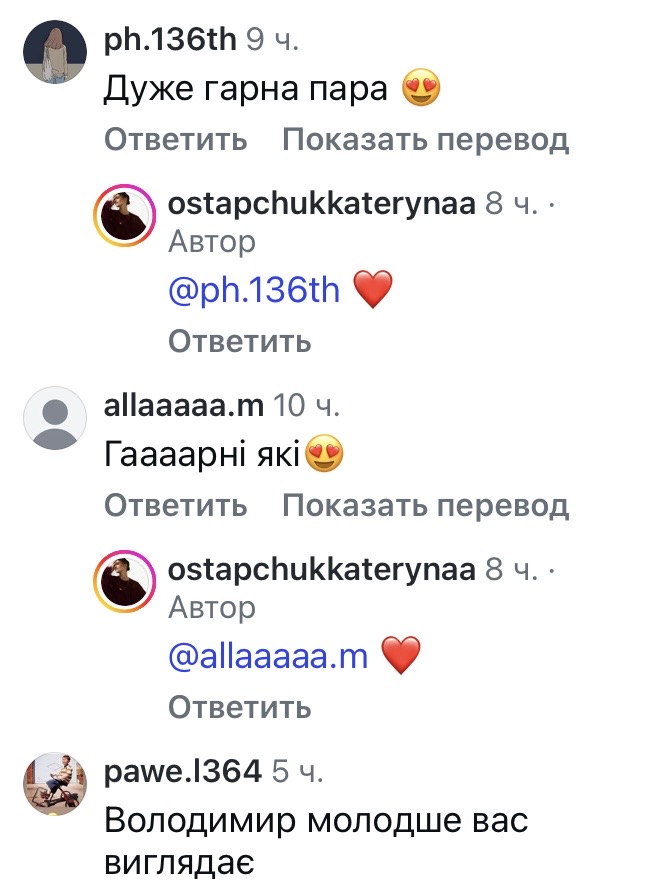Tap the @allaaaaa.m mention link

click(x=268, y=657)
